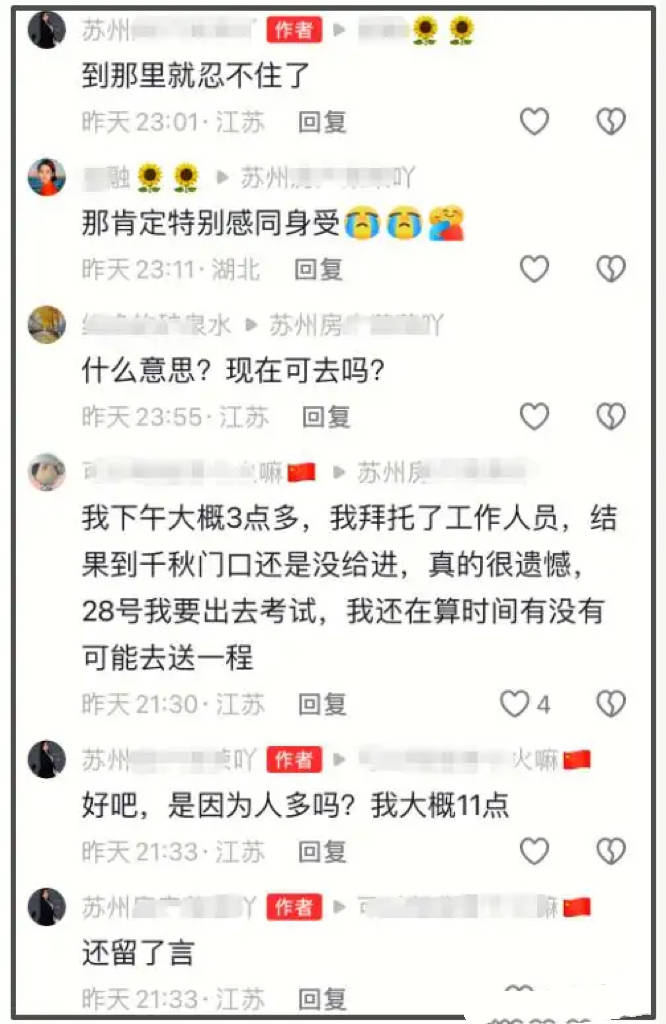Reply to the comment "到那里就忍不住了"
Viewport: 666px width, 1024px height.
(322, 122)
